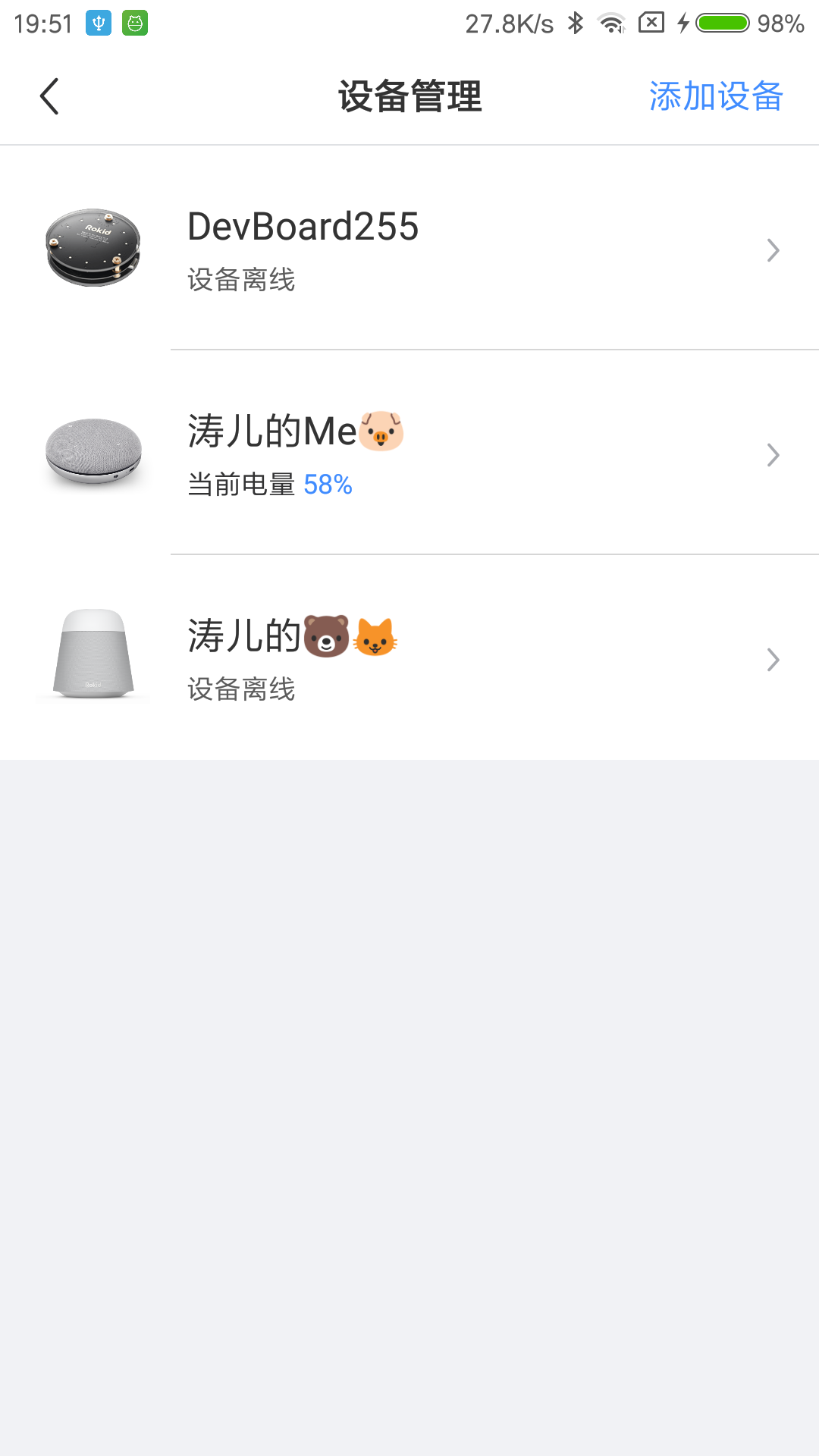Open the 涛儿的Me device with 58% battery

coord(409,453)
